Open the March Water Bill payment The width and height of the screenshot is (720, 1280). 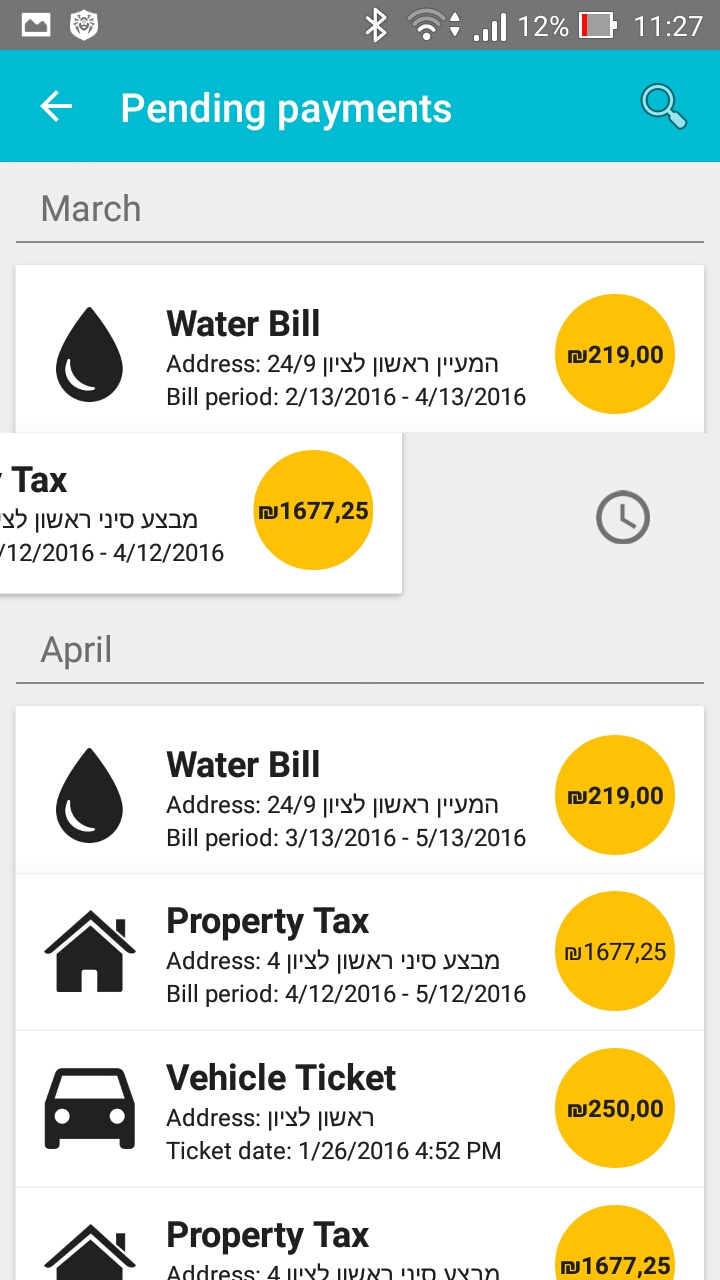345,355
